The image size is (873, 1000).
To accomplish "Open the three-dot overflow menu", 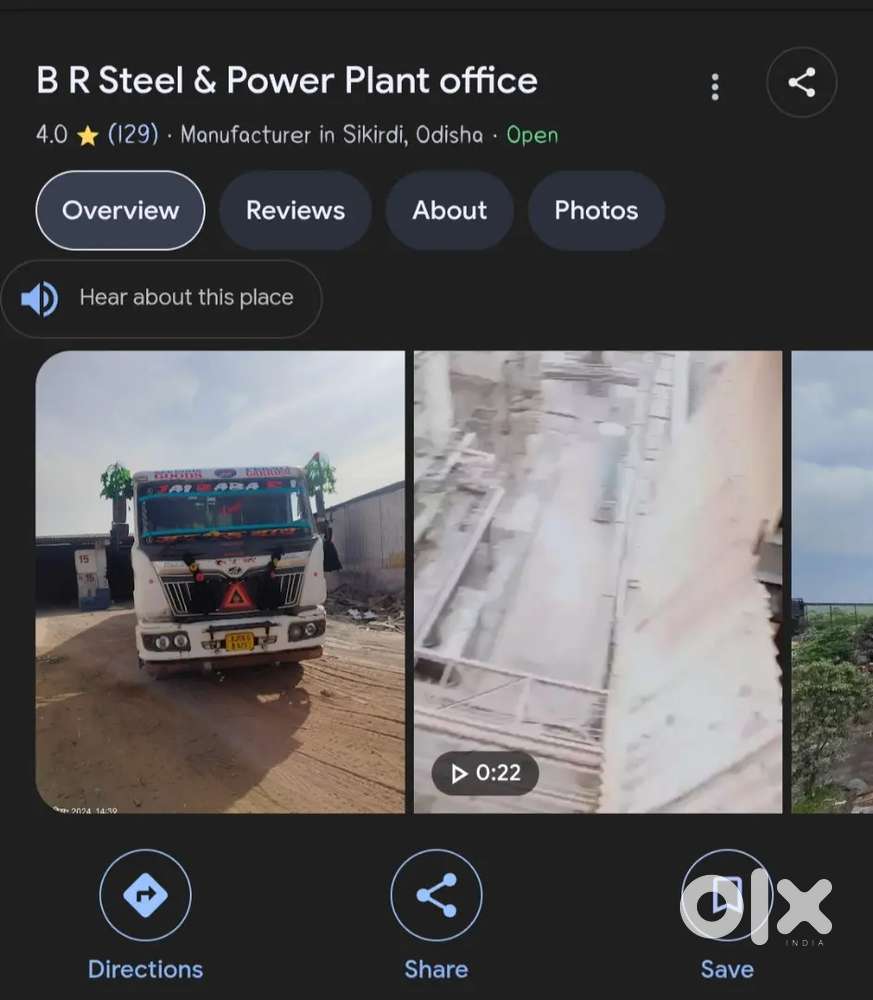I will (x=714, y=87).
